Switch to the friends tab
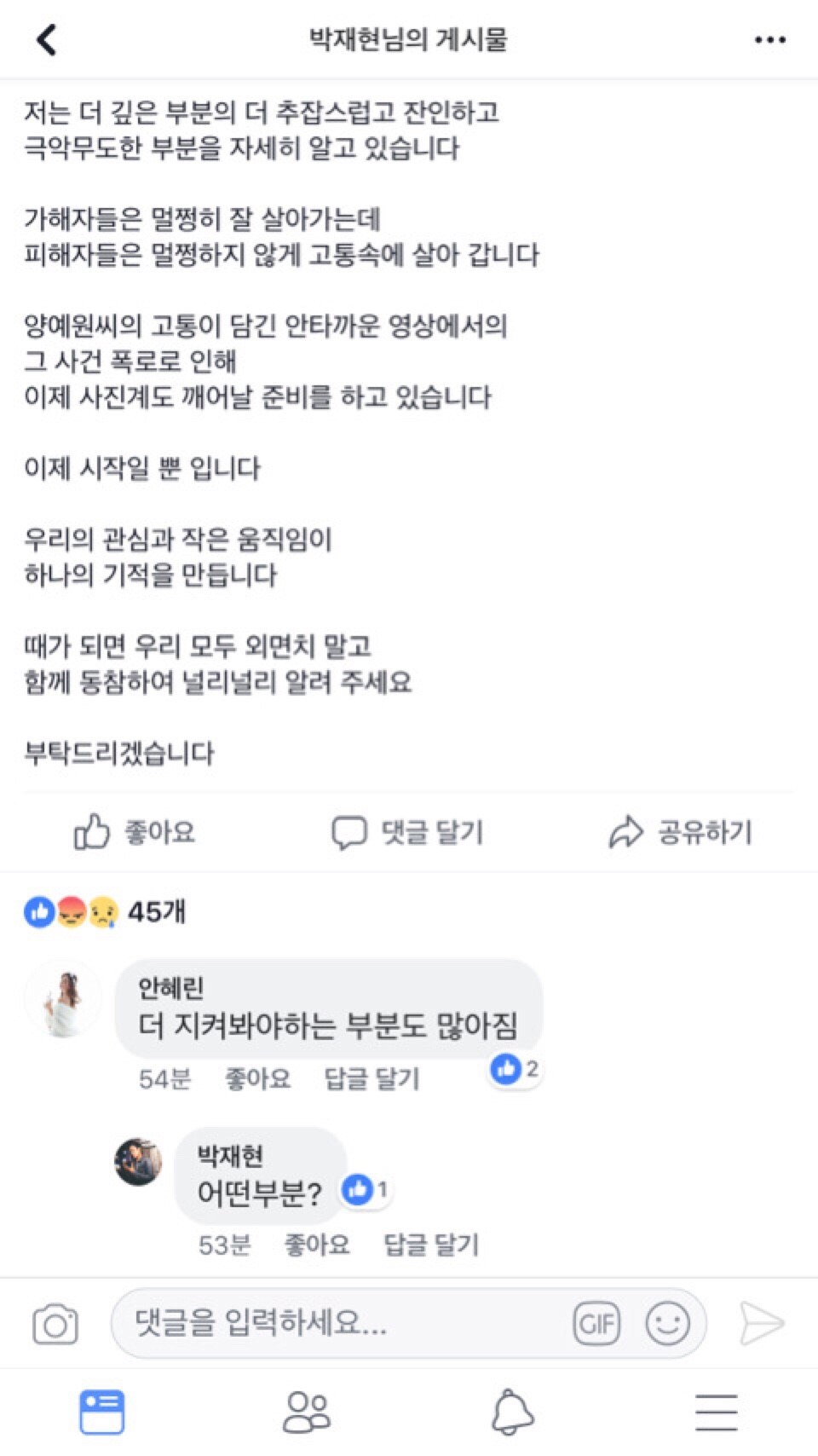This screenshot has width=818, height=1456. pos(306,1413)
